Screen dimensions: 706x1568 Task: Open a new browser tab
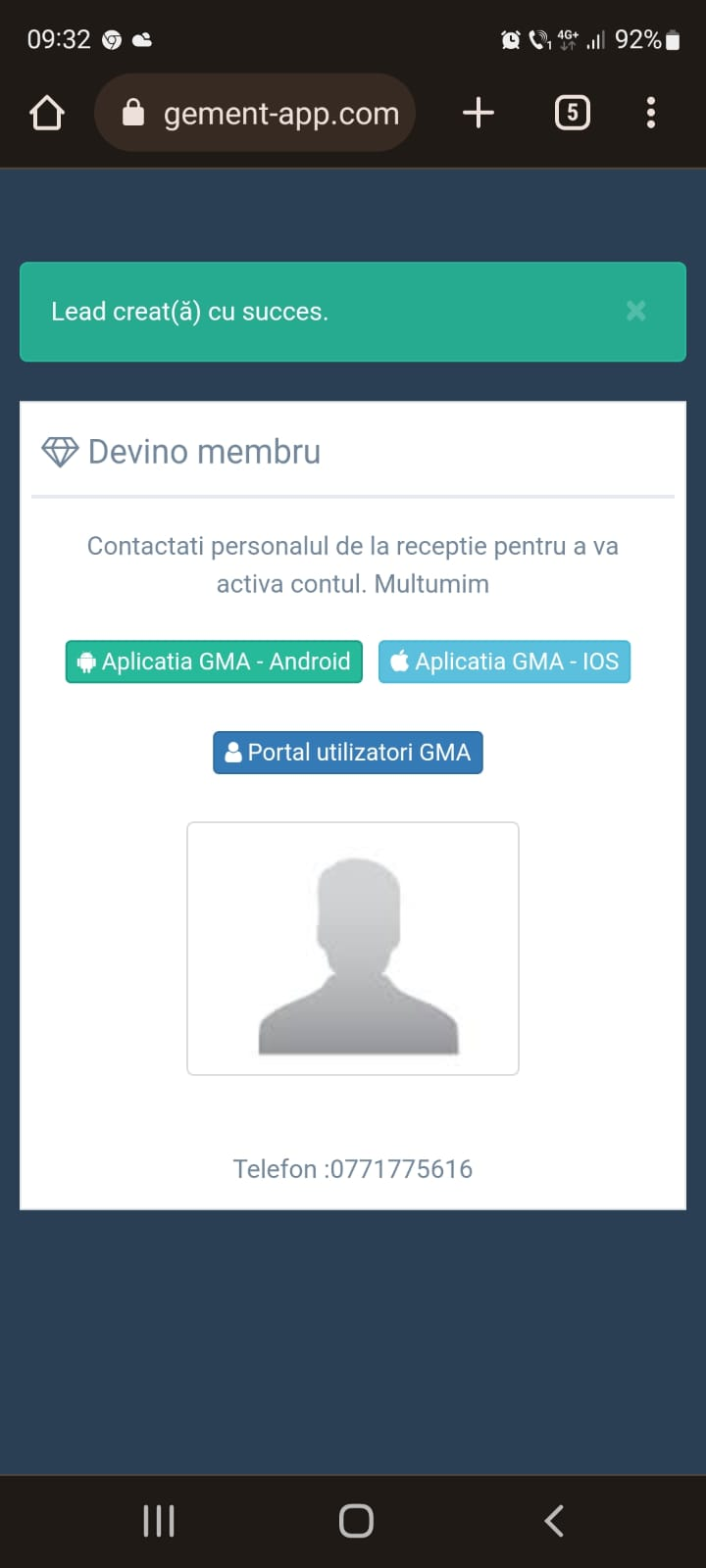tap(479, 113)
